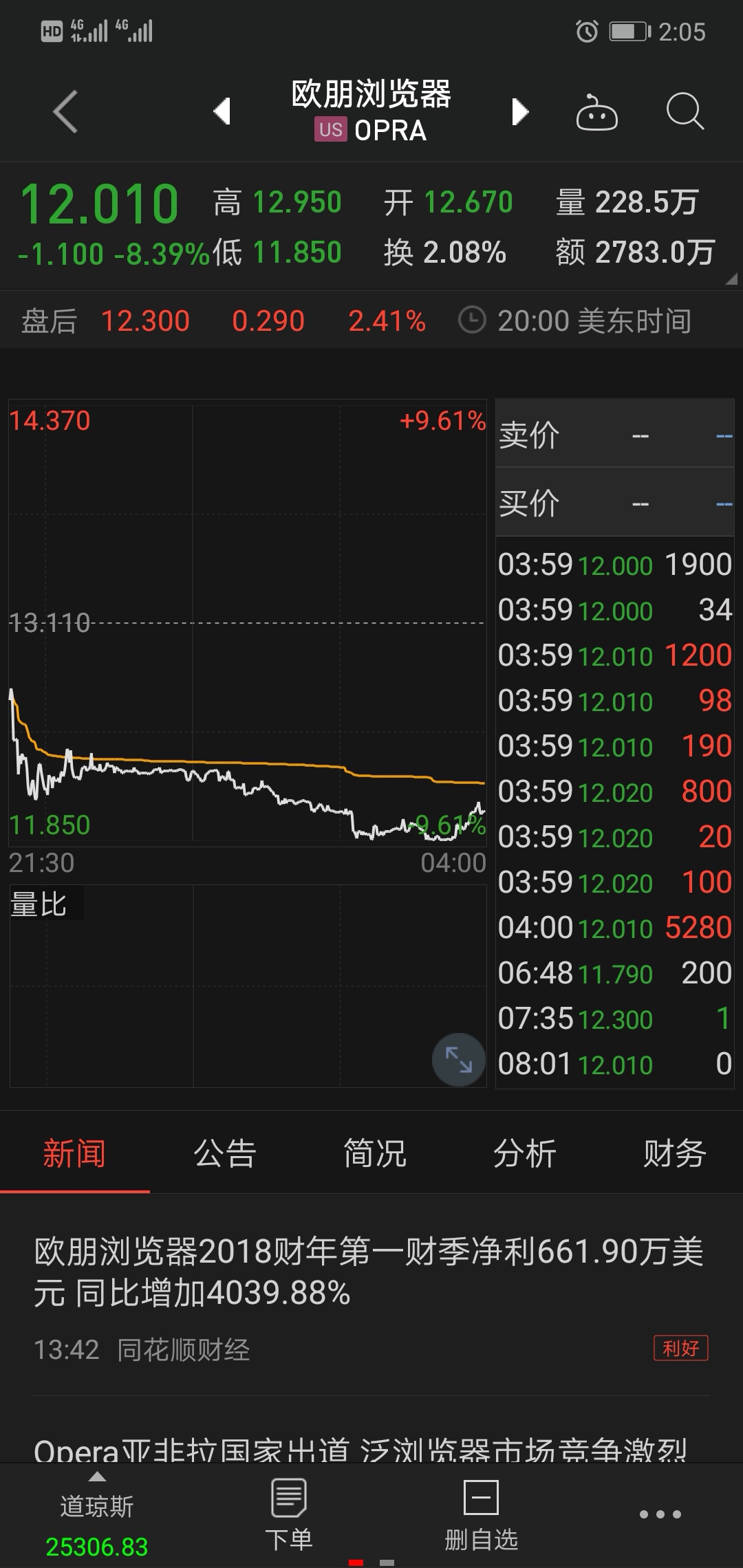Viewport: 743px width, 1568px height.
Task: Open the more options menu
Action: click(x=660, y=1514)
